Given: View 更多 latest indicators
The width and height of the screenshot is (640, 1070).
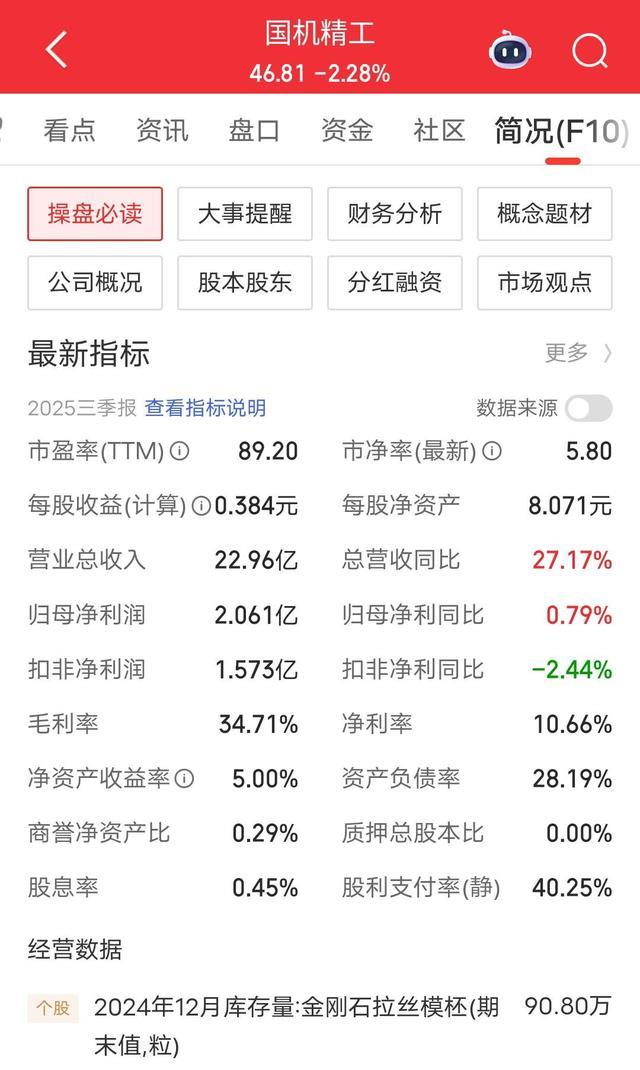Looking at the screenshot, I should (578, 352).
